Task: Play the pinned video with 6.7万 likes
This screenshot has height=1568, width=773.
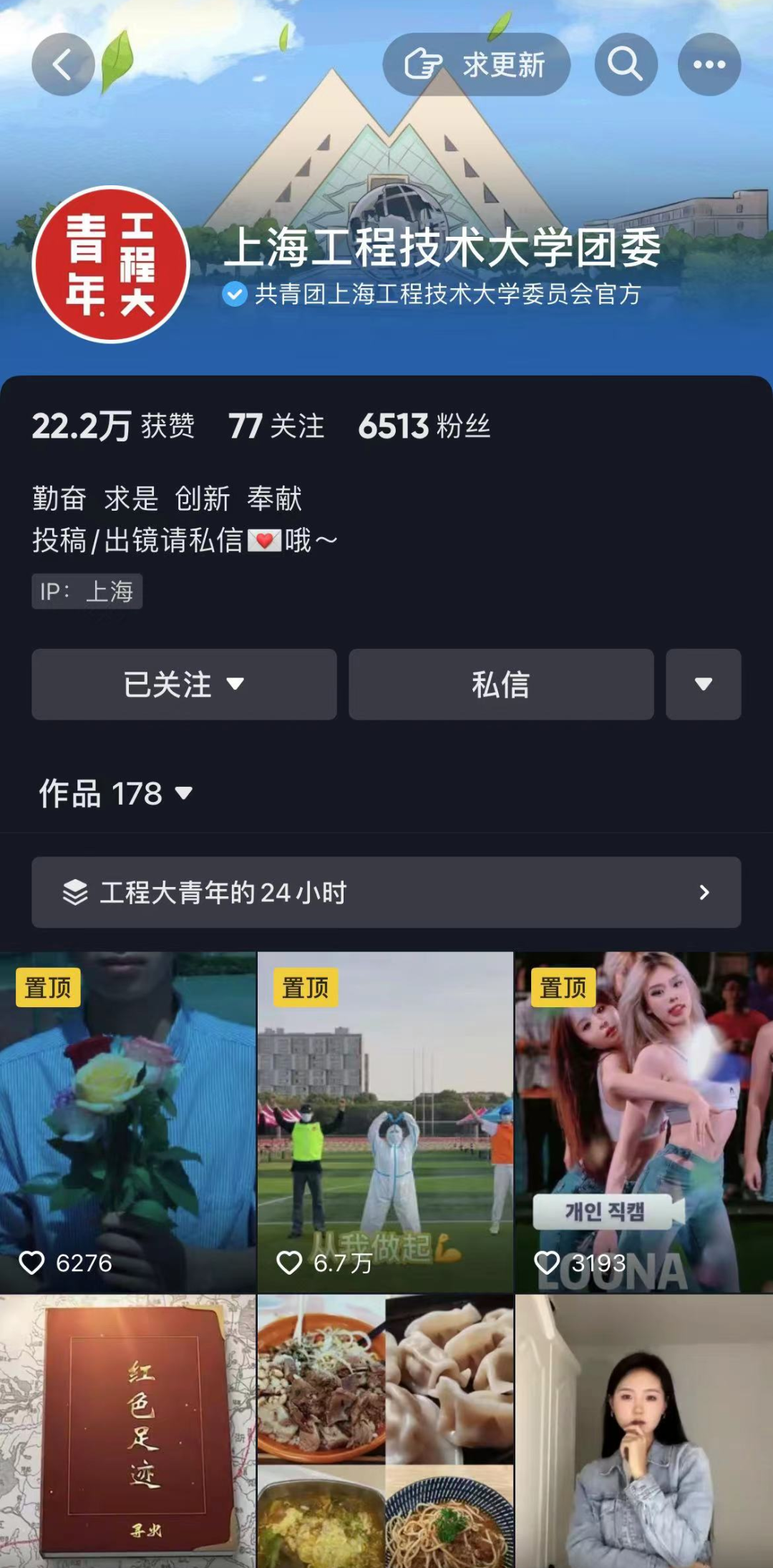Action: 385,1122
